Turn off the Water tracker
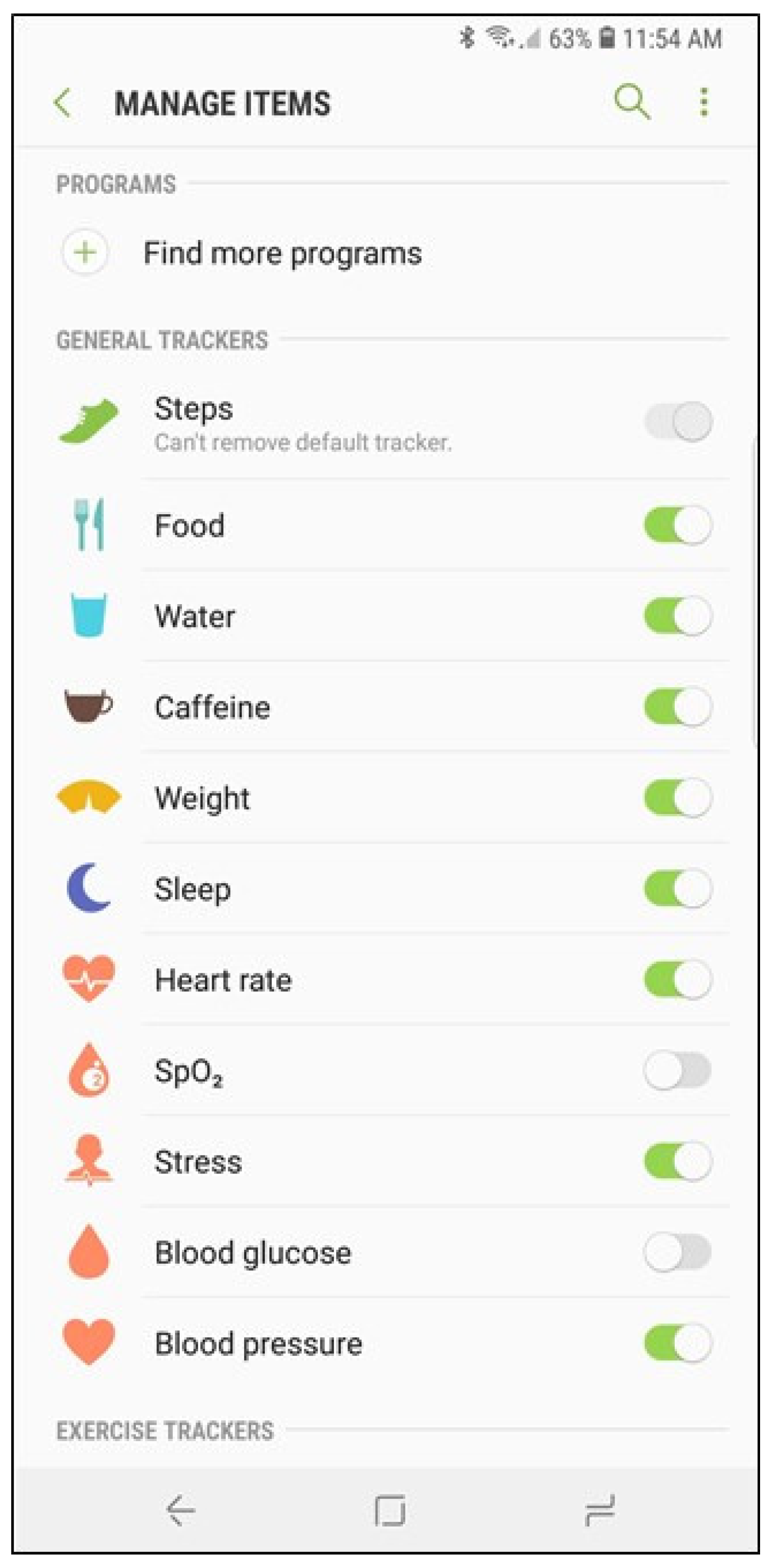The width and height of the screenshot is (773, 1568). [678, 616]
